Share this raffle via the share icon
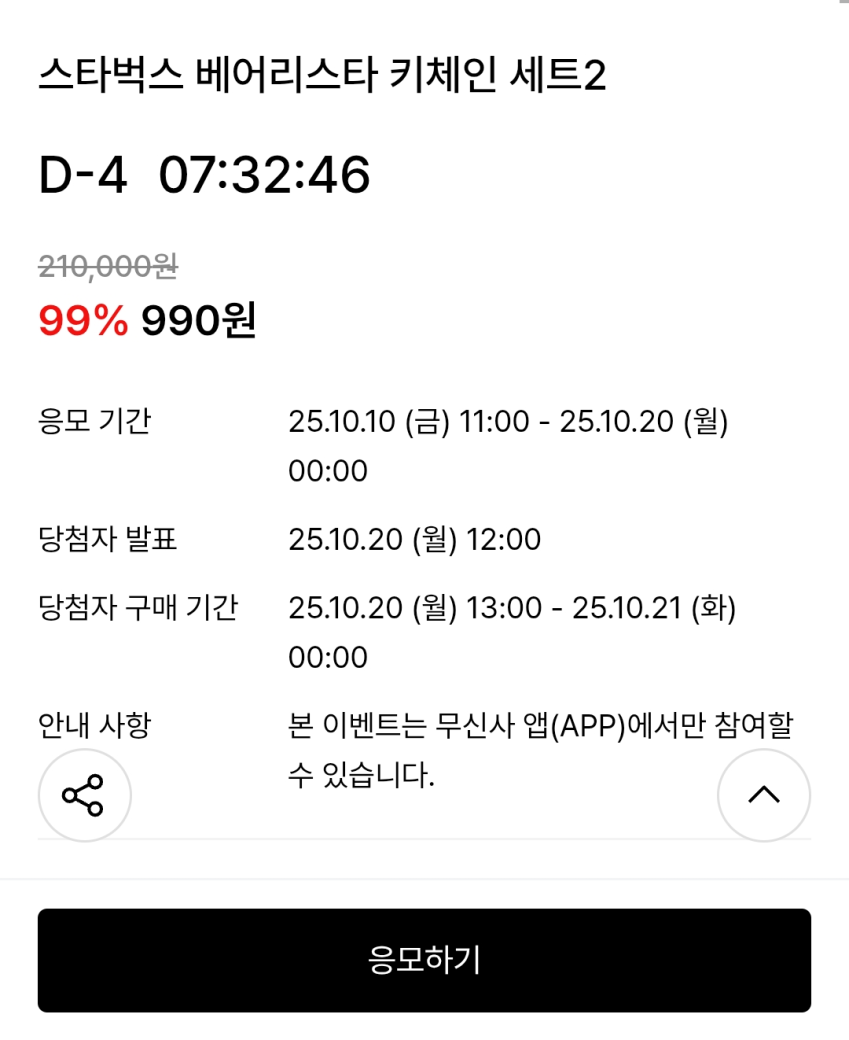Image resolution: width=849 pixels, height=1040 pixels. point(84,795)
